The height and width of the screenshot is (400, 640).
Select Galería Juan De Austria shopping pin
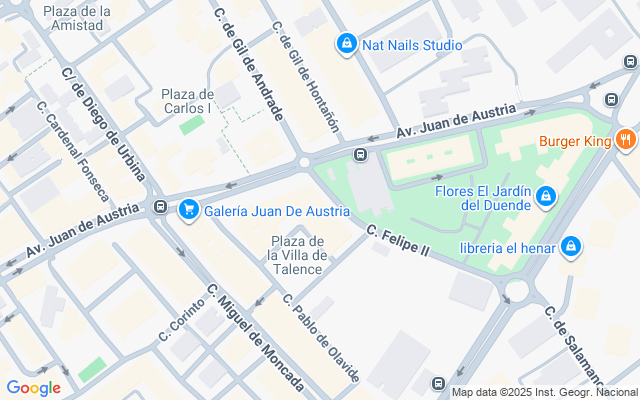(x=187, y=211)
